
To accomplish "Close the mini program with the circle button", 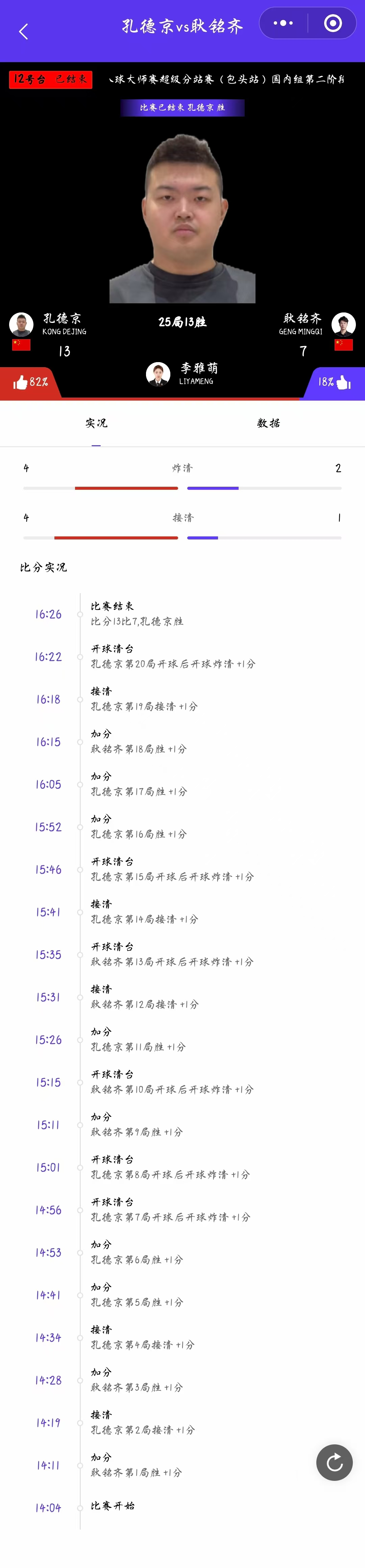I will [x=333, y=23].
